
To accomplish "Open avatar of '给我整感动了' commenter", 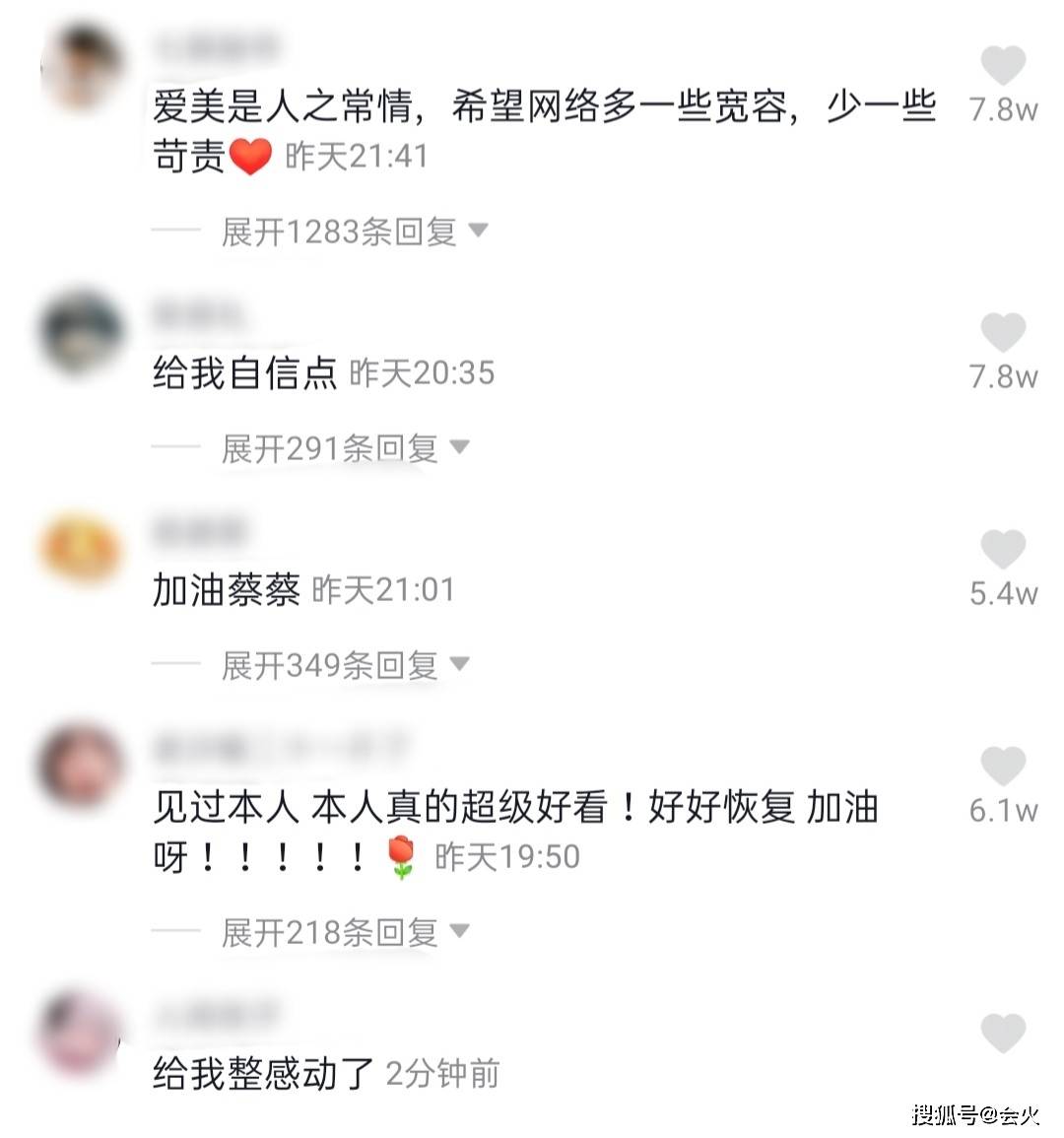I will [81, 1033].
